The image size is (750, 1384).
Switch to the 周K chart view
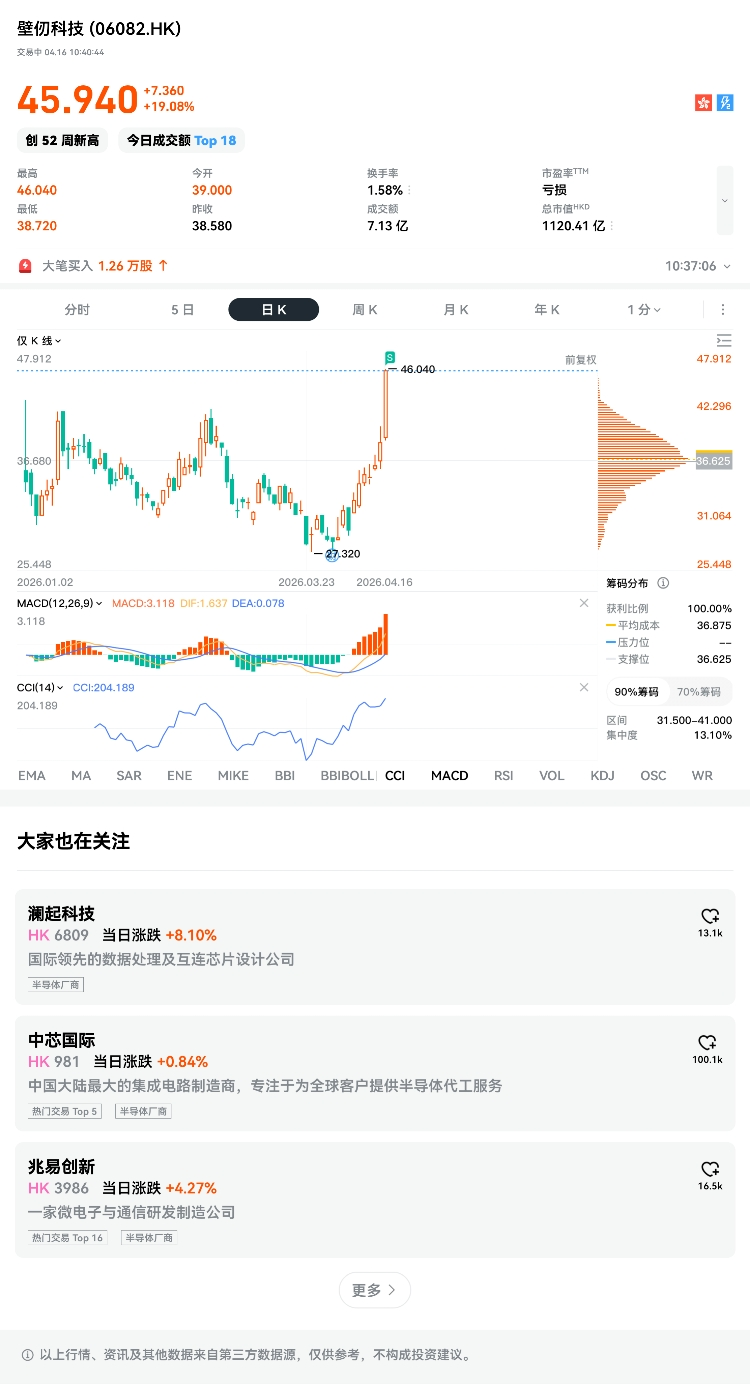click(x=365, y=310)
